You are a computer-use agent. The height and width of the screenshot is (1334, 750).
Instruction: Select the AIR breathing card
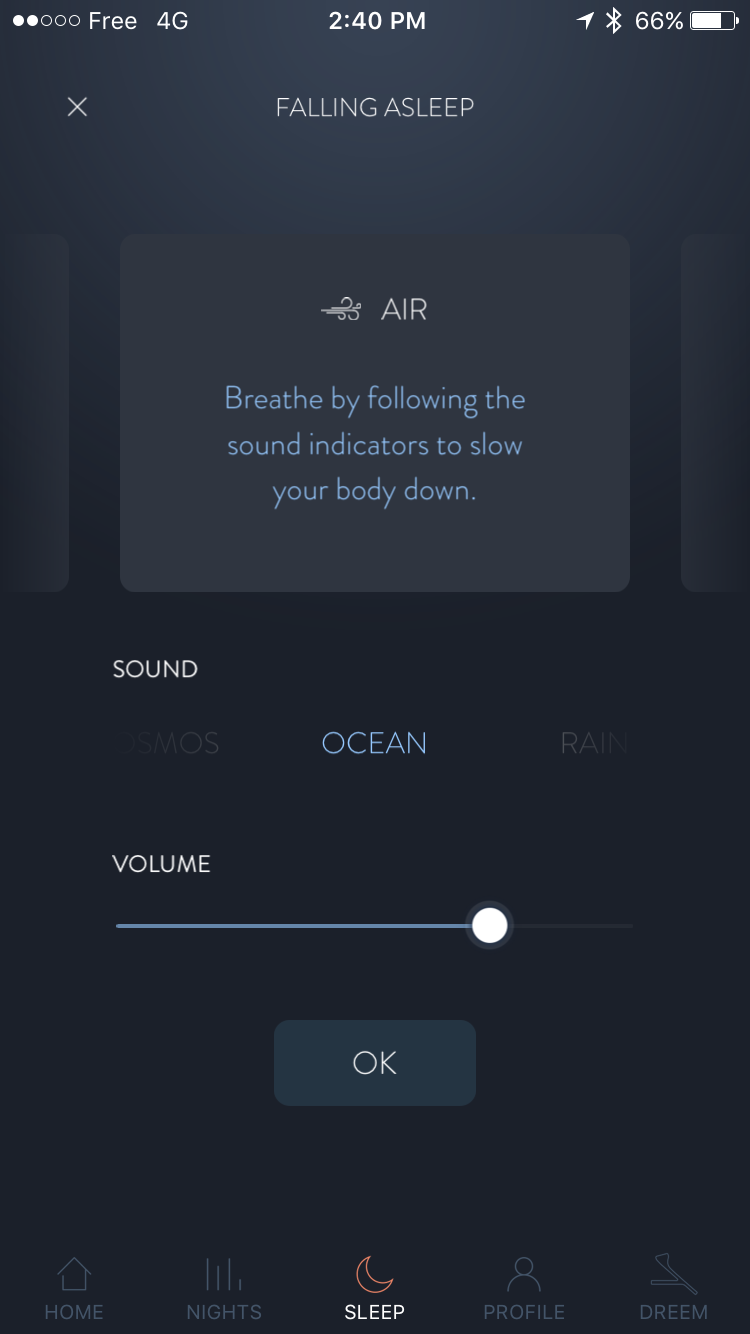(375, 412)
